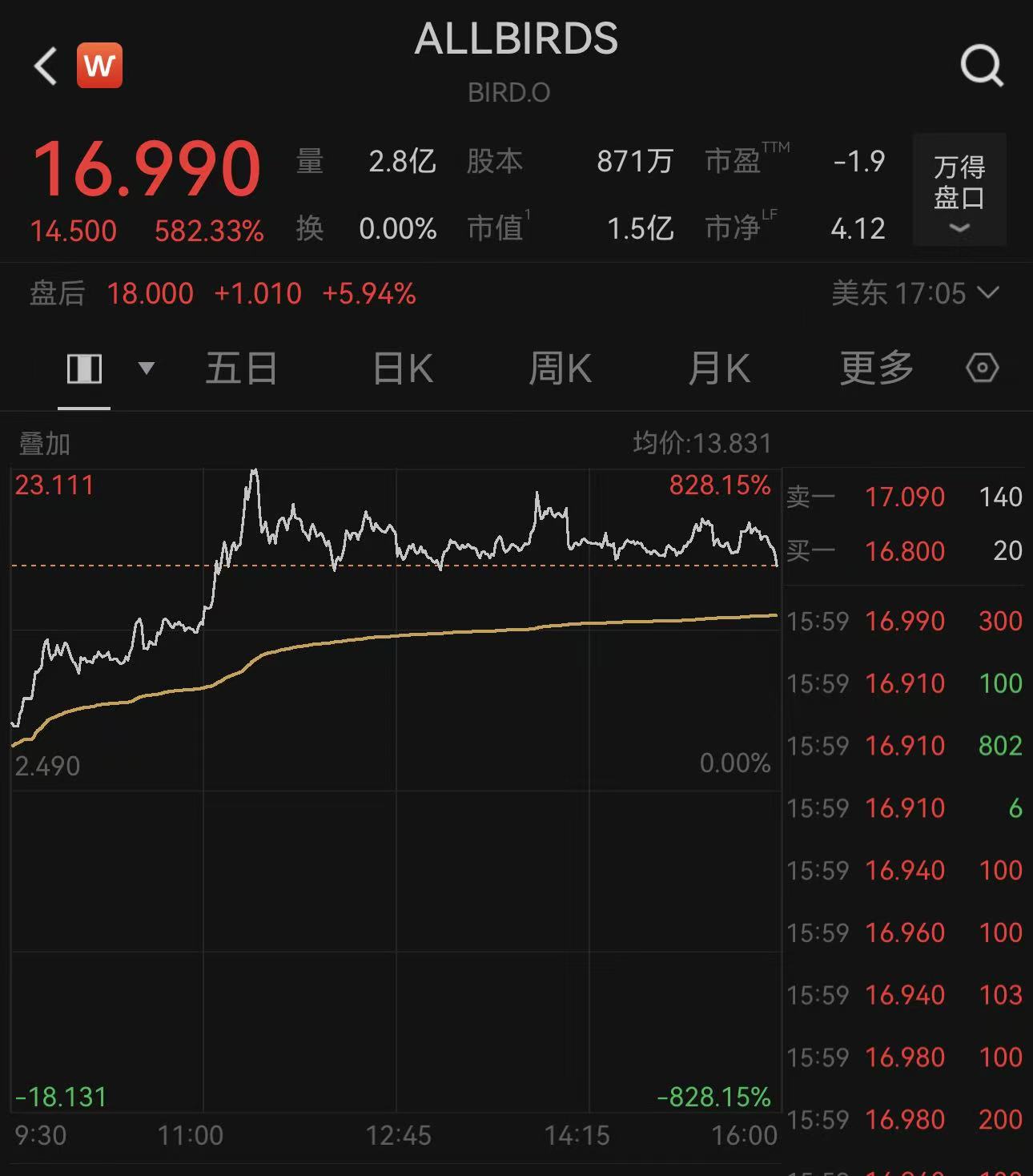Viewport: 1033px width, 1176px height.
Task: Show the 周K weekly chart
Action: (x=560, y=369)
